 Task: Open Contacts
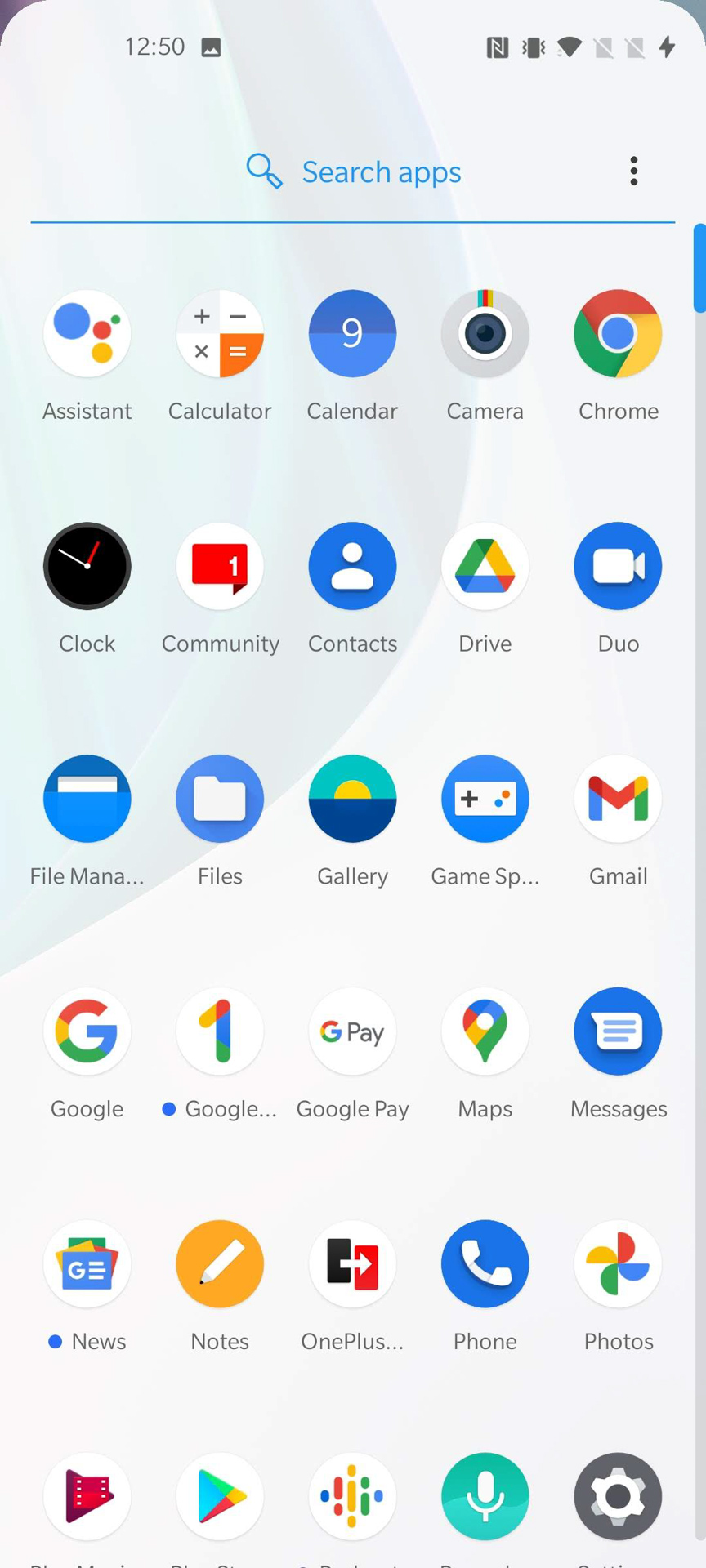[x=352, y=567]
